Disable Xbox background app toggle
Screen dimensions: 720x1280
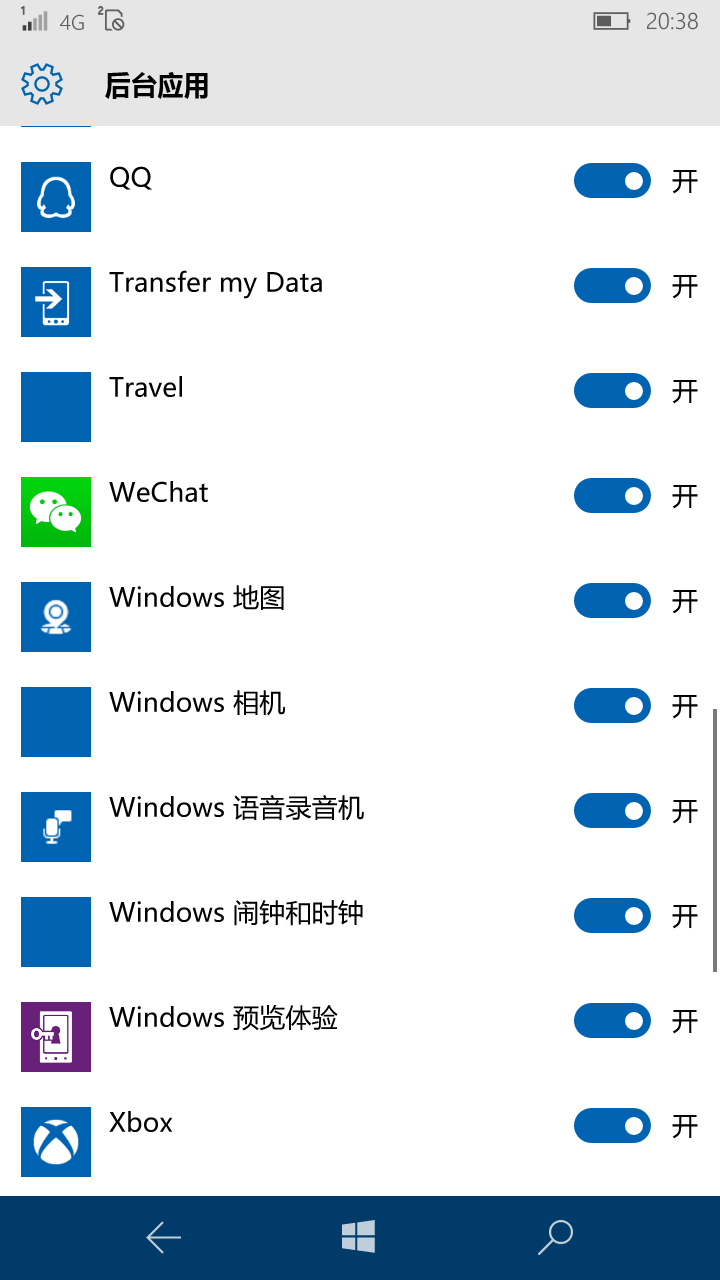[612, 1126]
